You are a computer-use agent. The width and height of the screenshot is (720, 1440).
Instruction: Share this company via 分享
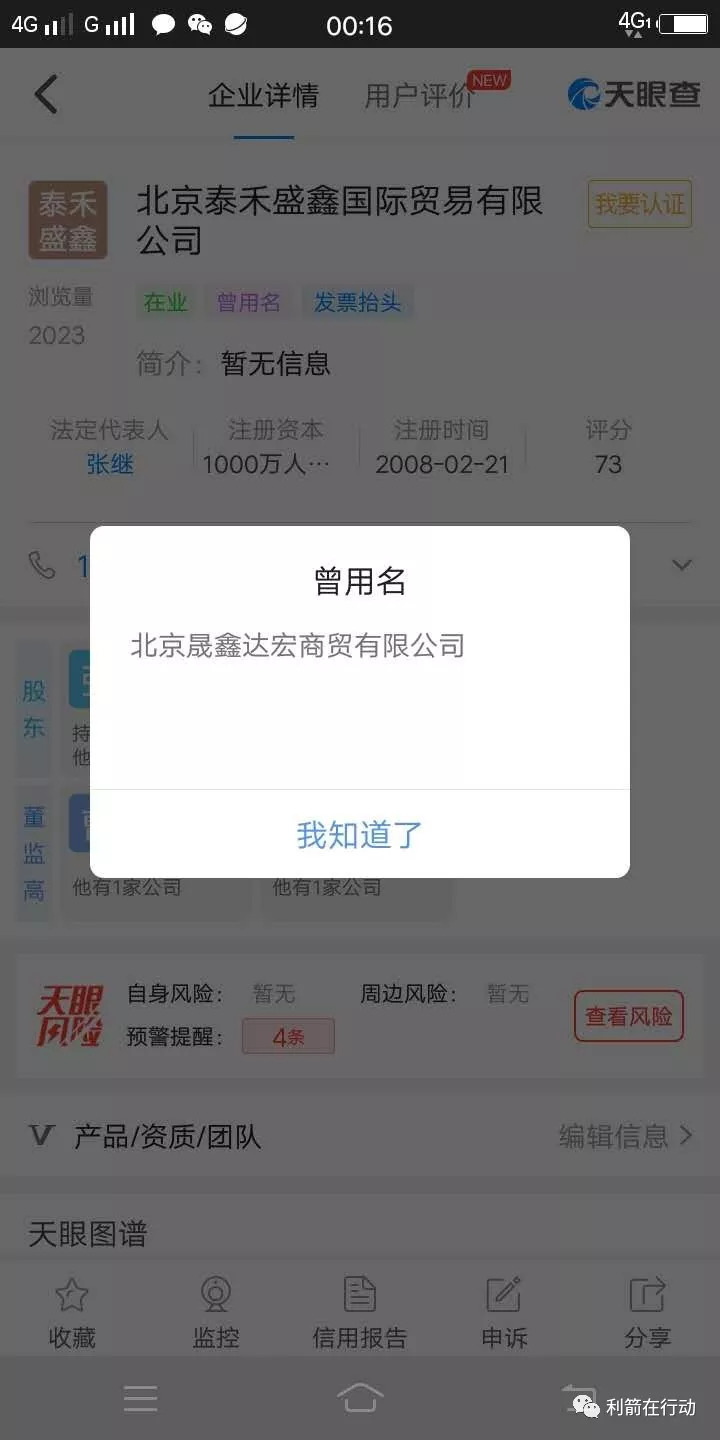tap(647, 1312)
